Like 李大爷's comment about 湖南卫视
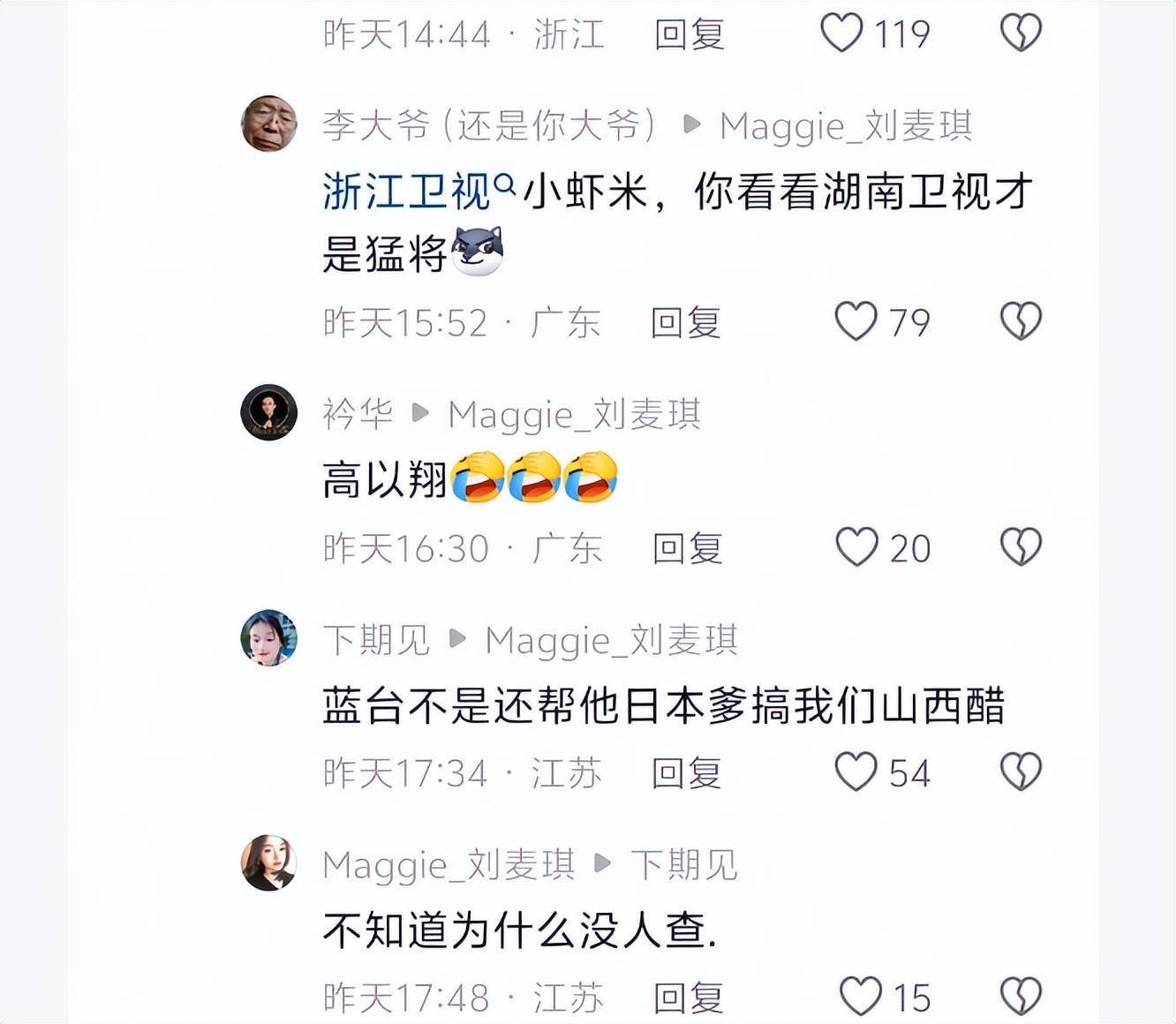 (856, 321)
